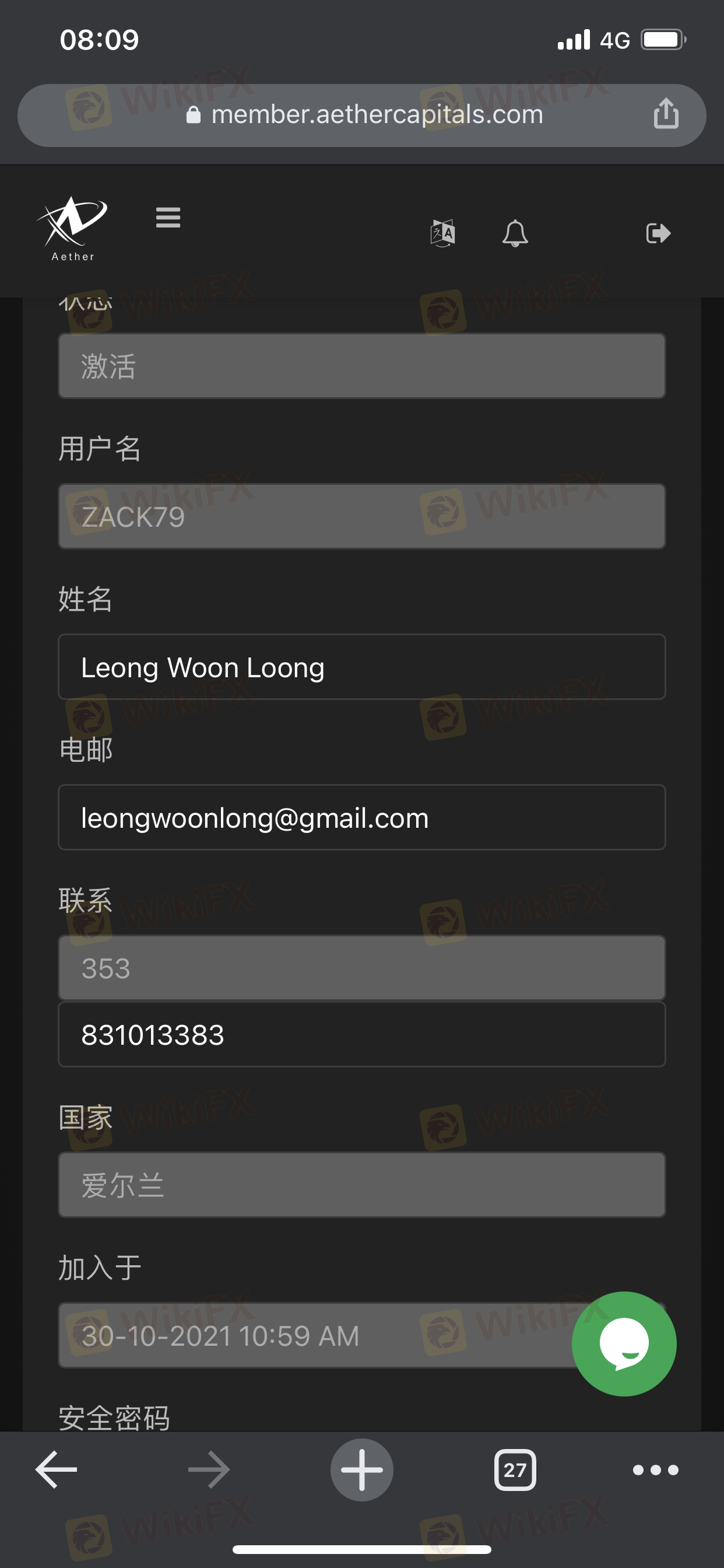
Task: Open the language translation selector
Action: click(442, 233)
